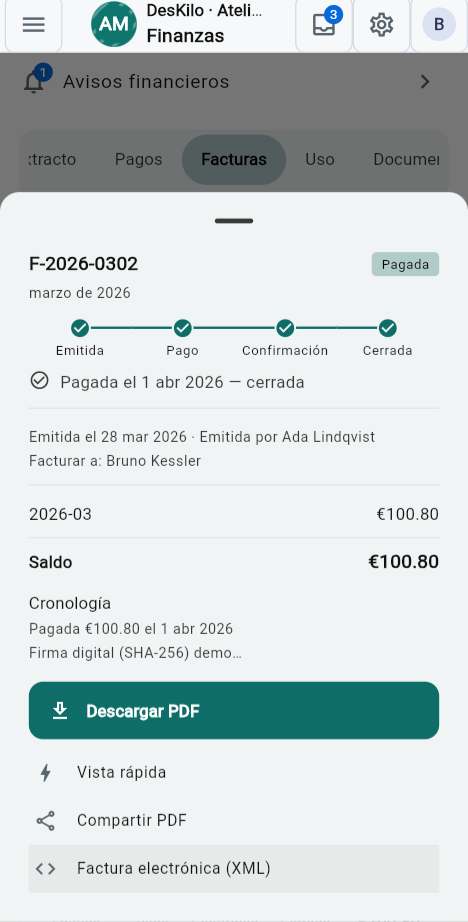Viewport: 468px width, 922px height.
Task: Download the invoice with Descargar PDF
Action: click(x=234, y=710)
